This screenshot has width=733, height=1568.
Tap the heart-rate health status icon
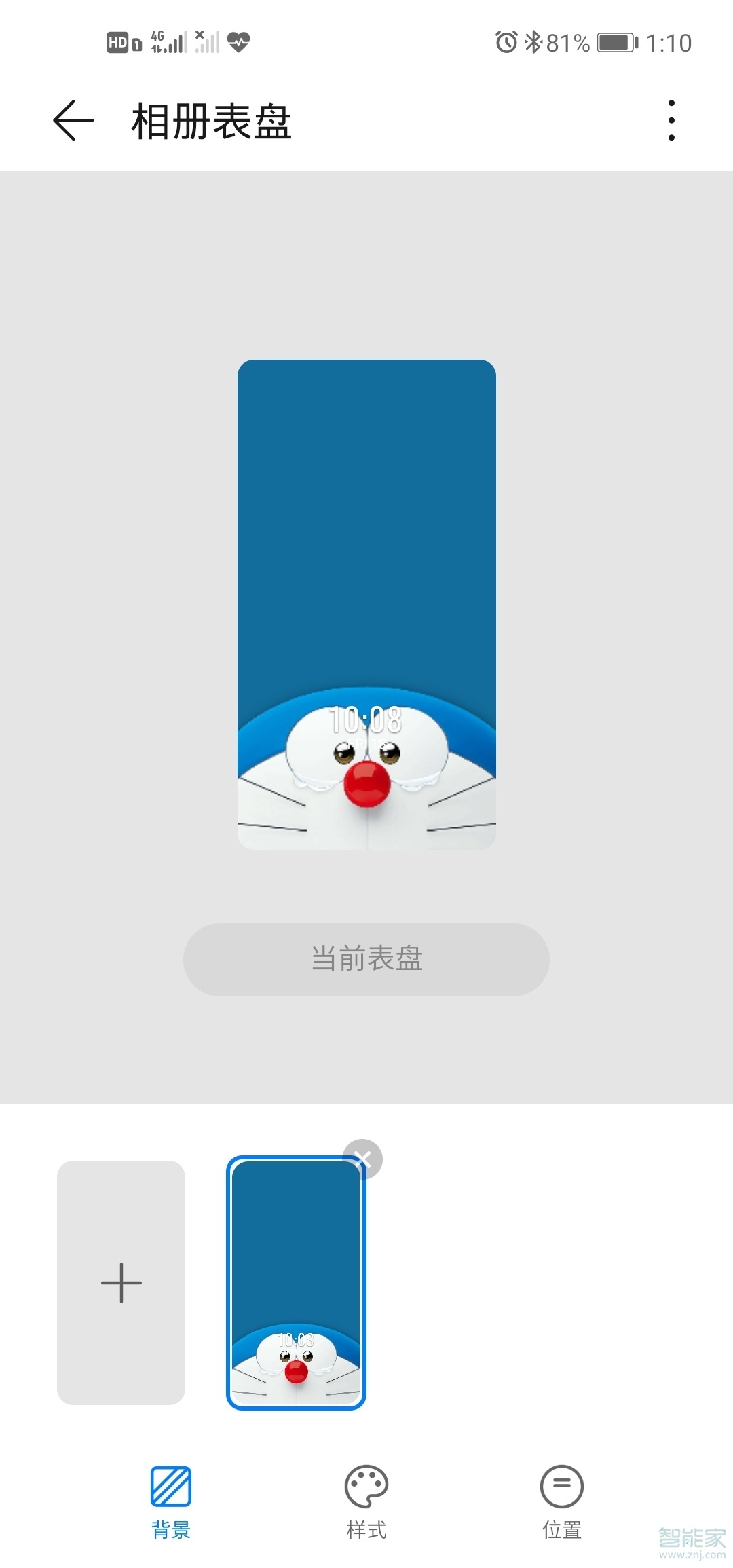239,42
